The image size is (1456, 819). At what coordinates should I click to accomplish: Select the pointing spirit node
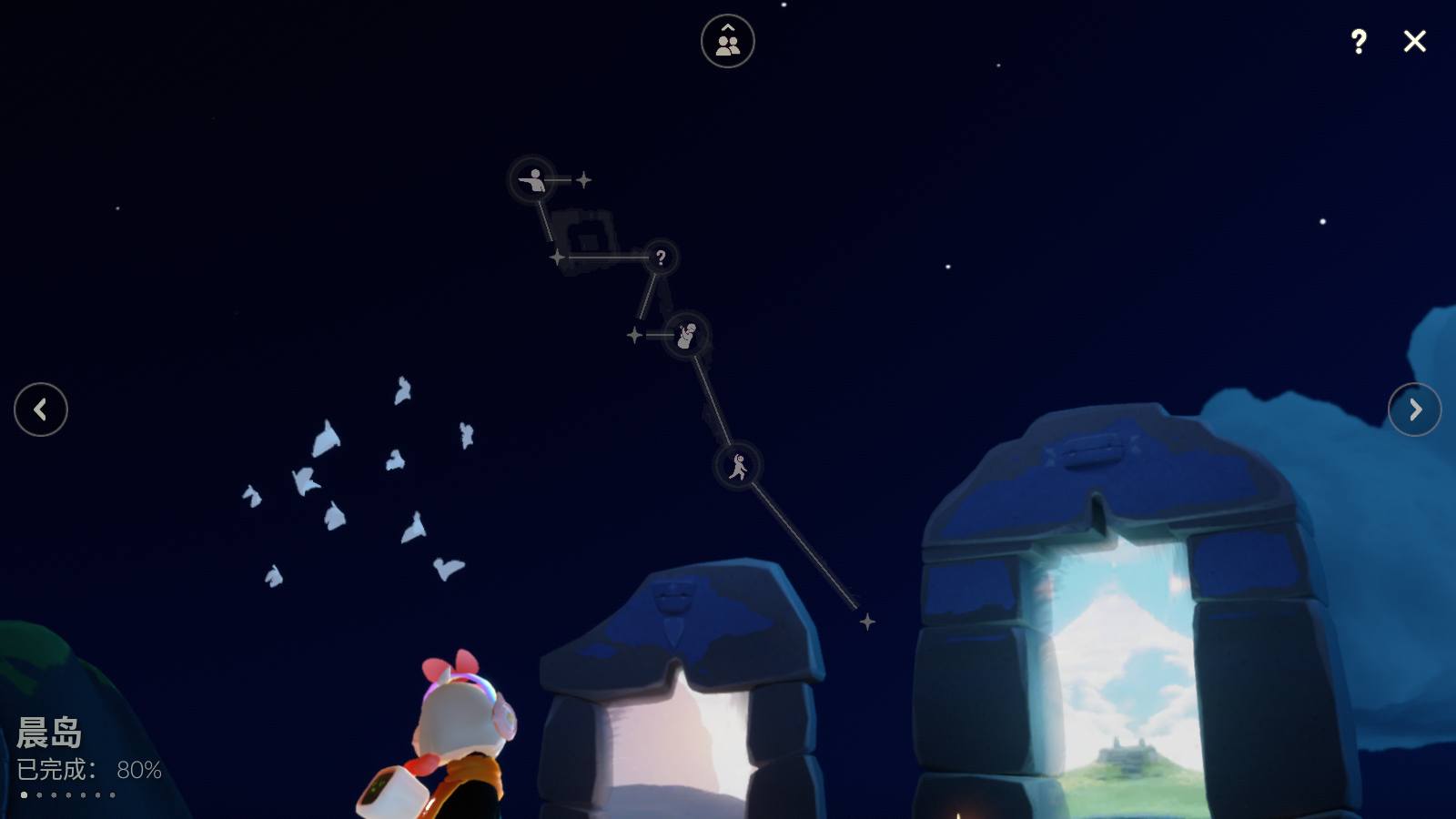[532, 180]
